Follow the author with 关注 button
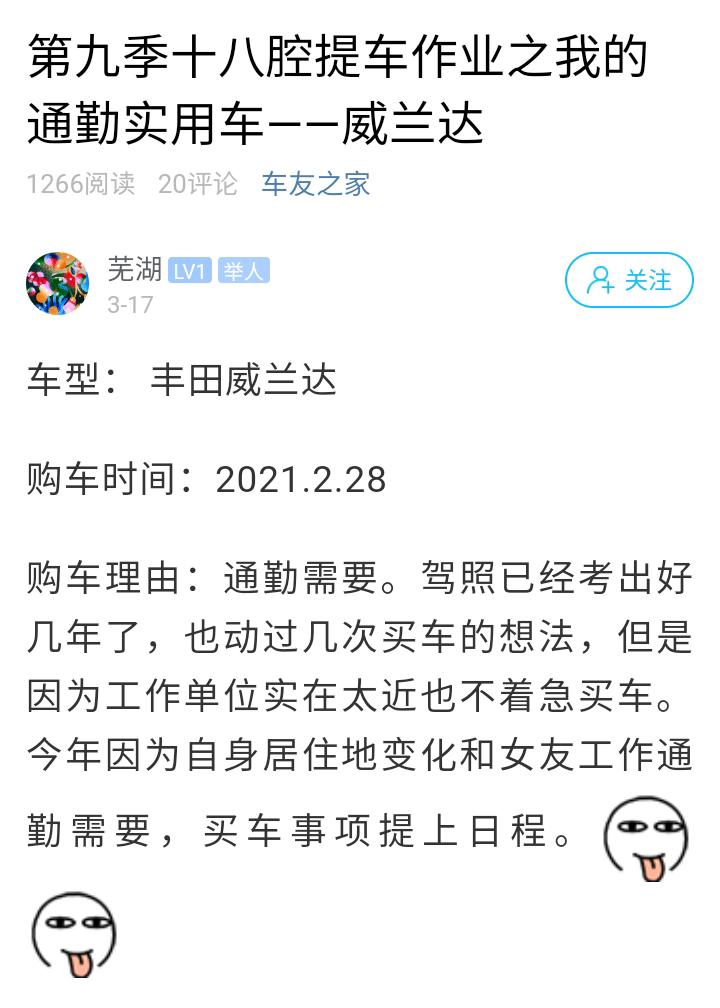 pyautogui.click(x=629, y=280)
